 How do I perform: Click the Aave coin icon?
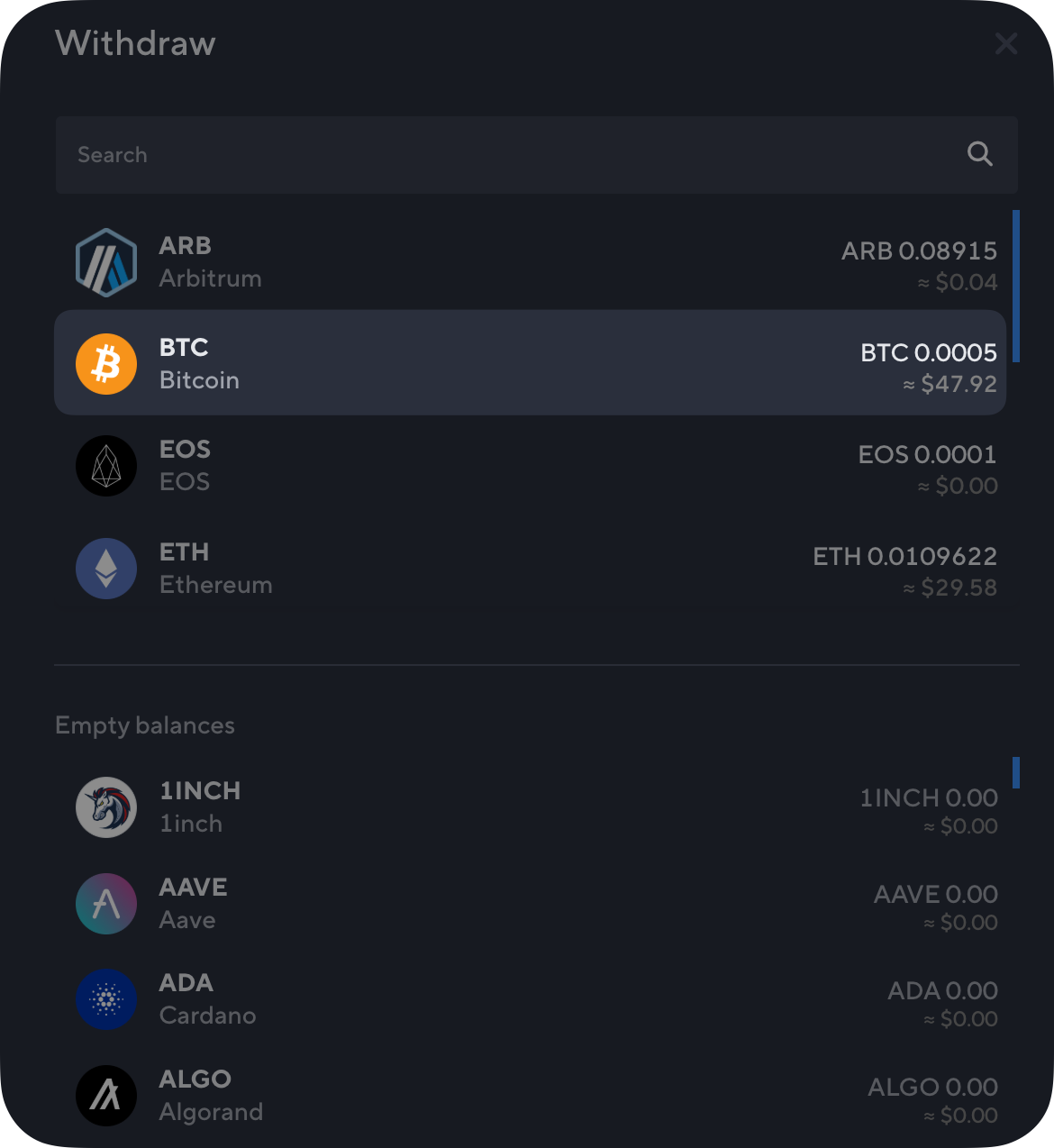click(x=106, y=903)
